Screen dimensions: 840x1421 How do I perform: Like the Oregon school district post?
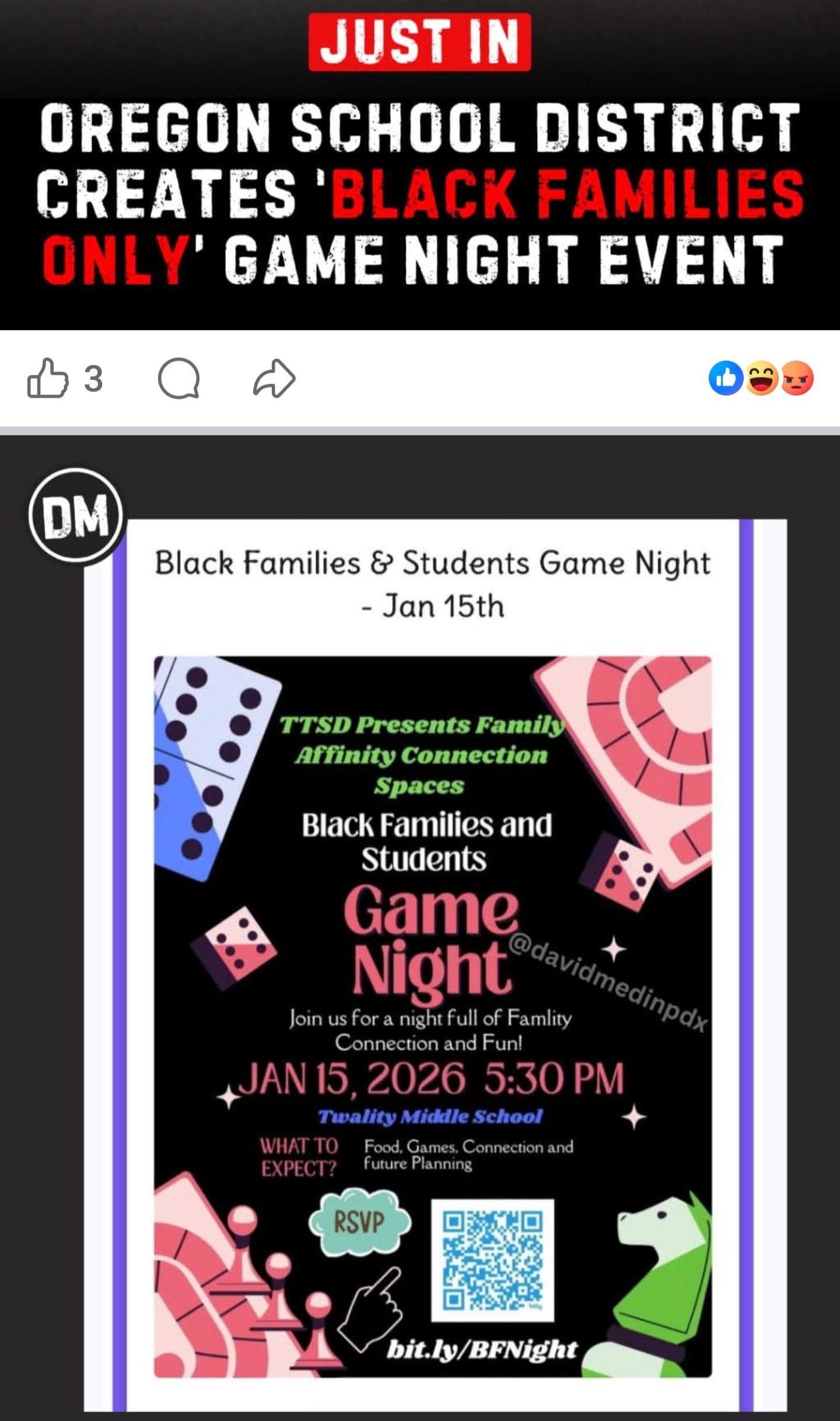coord(48,379)
